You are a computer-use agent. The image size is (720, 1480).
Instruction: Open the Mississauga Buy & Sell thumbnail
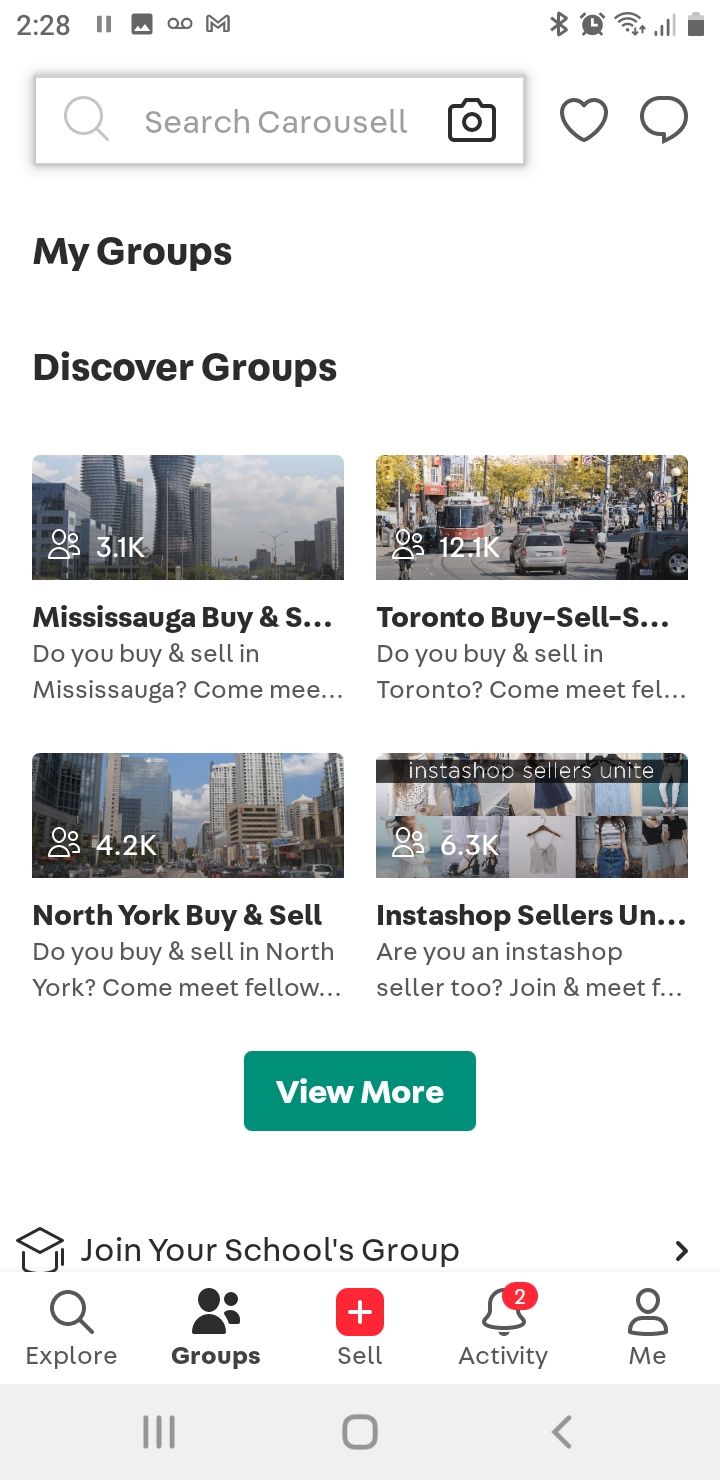pyautogui.click(x=188, y=516)
